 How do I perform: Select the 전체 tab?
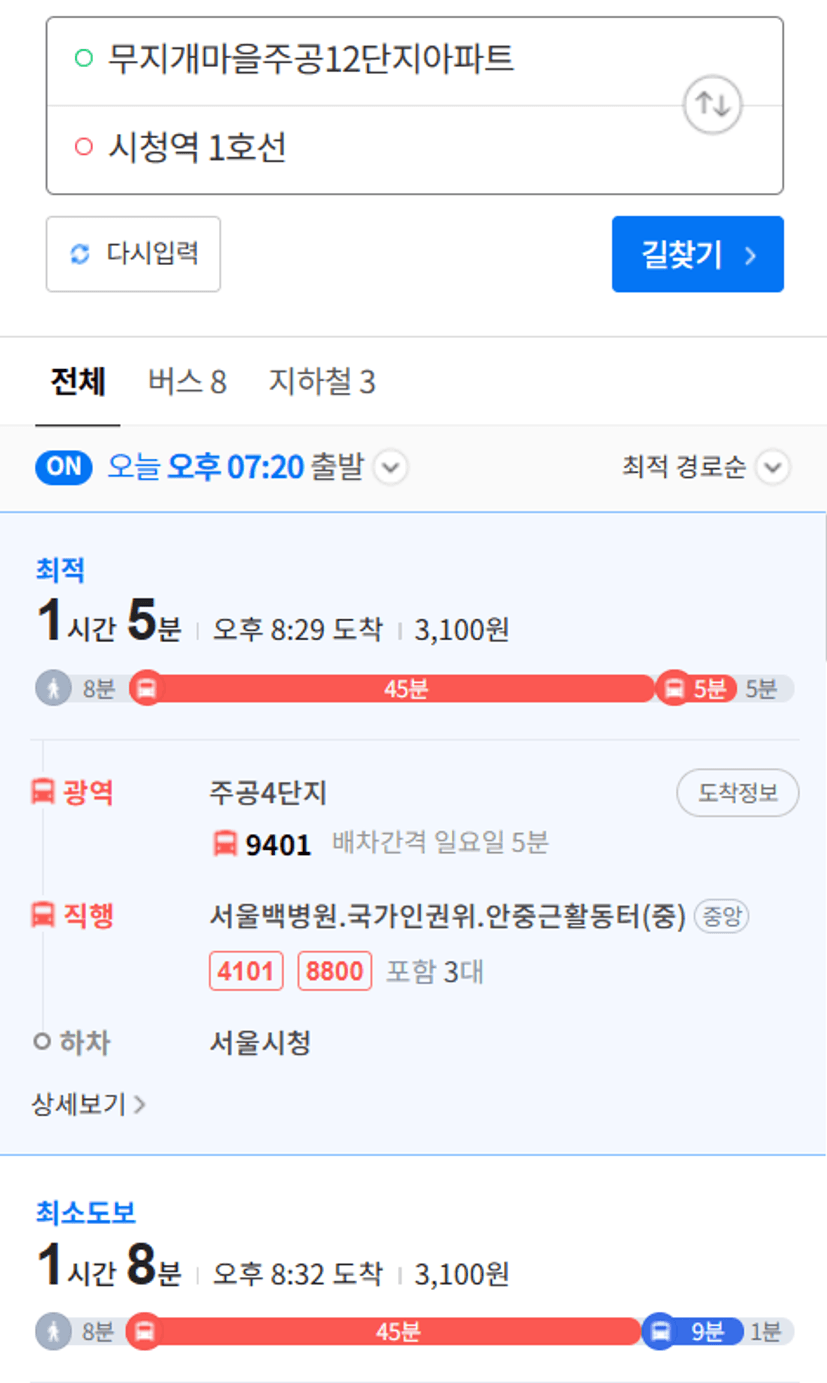click(x=78, y=382)
